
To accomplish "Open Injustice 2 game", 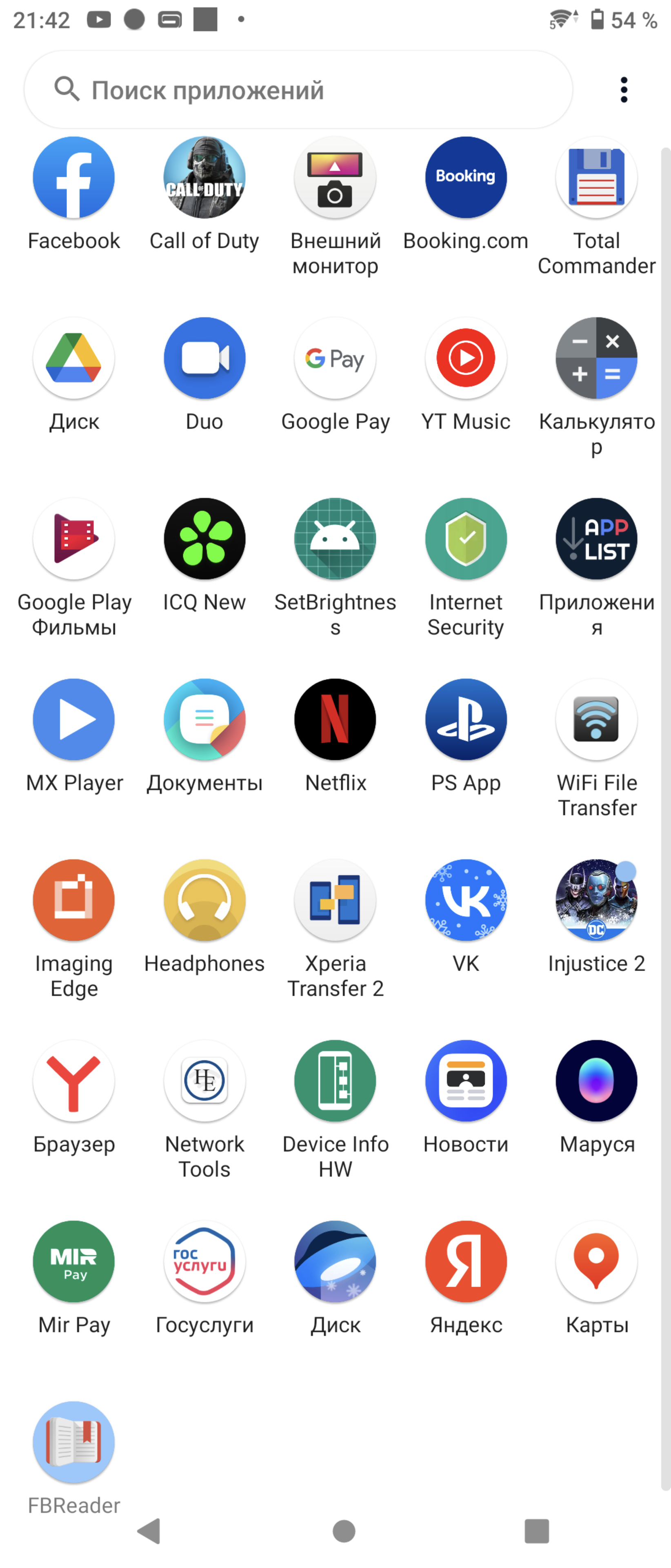I will tap(596, 900).
